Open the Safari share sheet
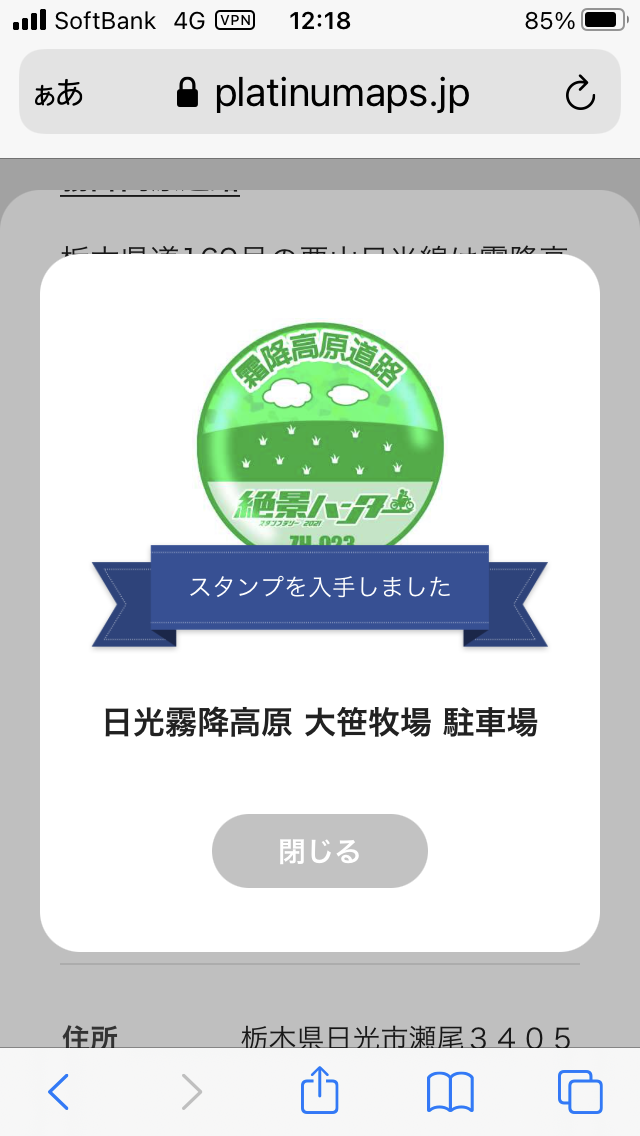This screenshot has height=1136, width=640. pyautogui.click(x=320, y=1089)
